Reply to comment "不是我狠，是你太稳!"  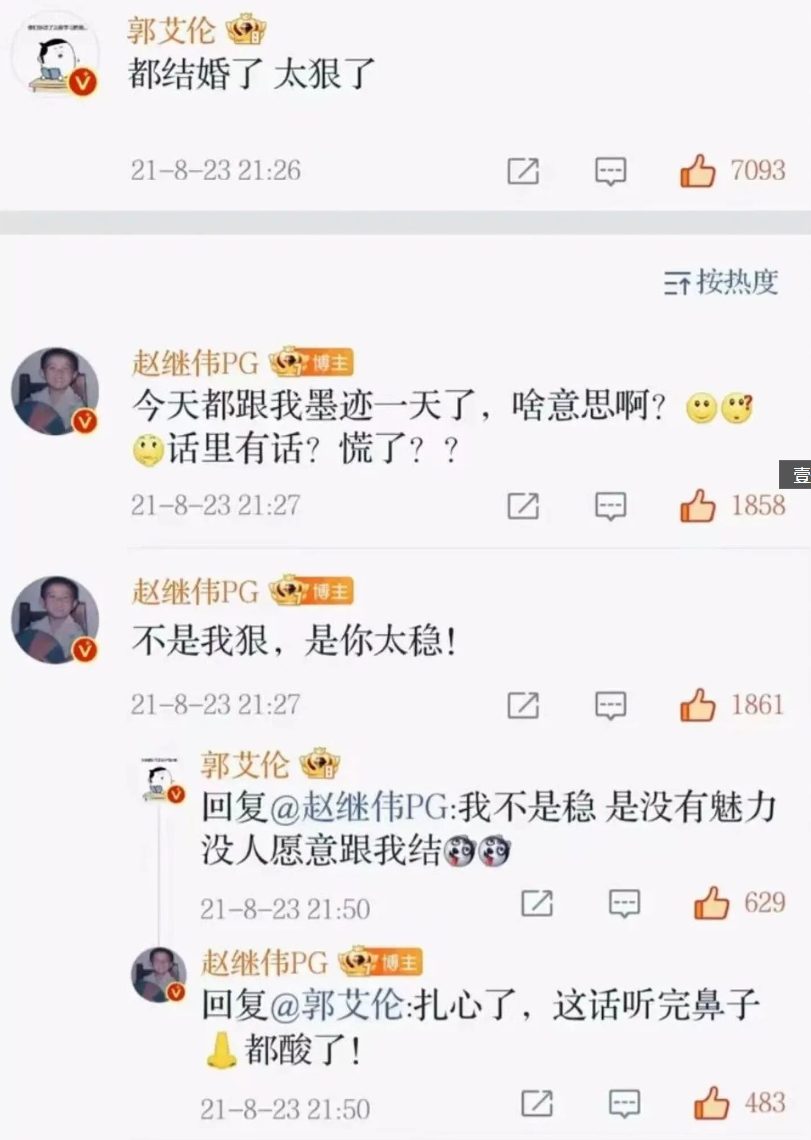[x=611, y=706]
